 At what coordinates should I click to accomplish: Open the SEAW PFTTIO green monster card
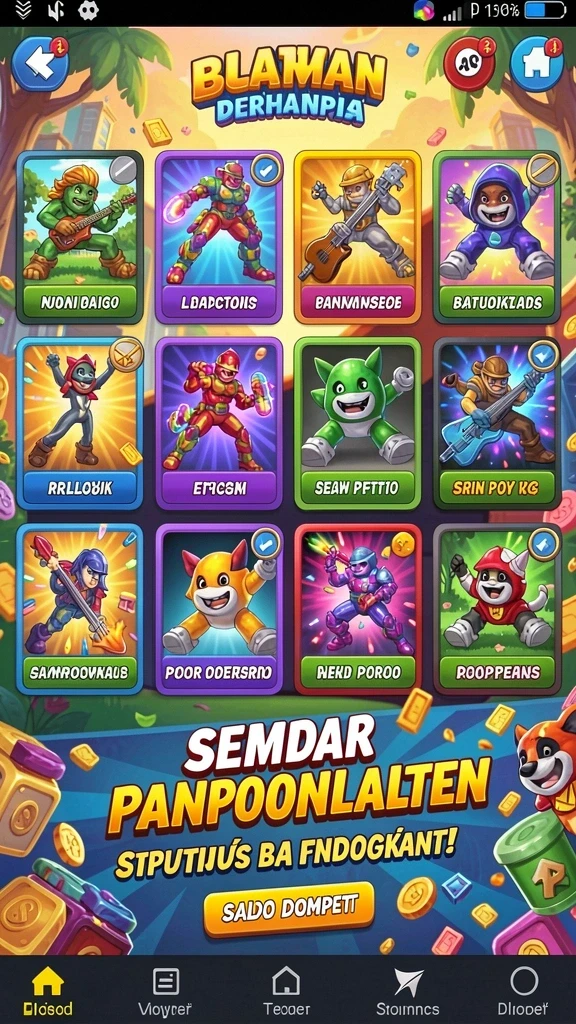[357, 423]
